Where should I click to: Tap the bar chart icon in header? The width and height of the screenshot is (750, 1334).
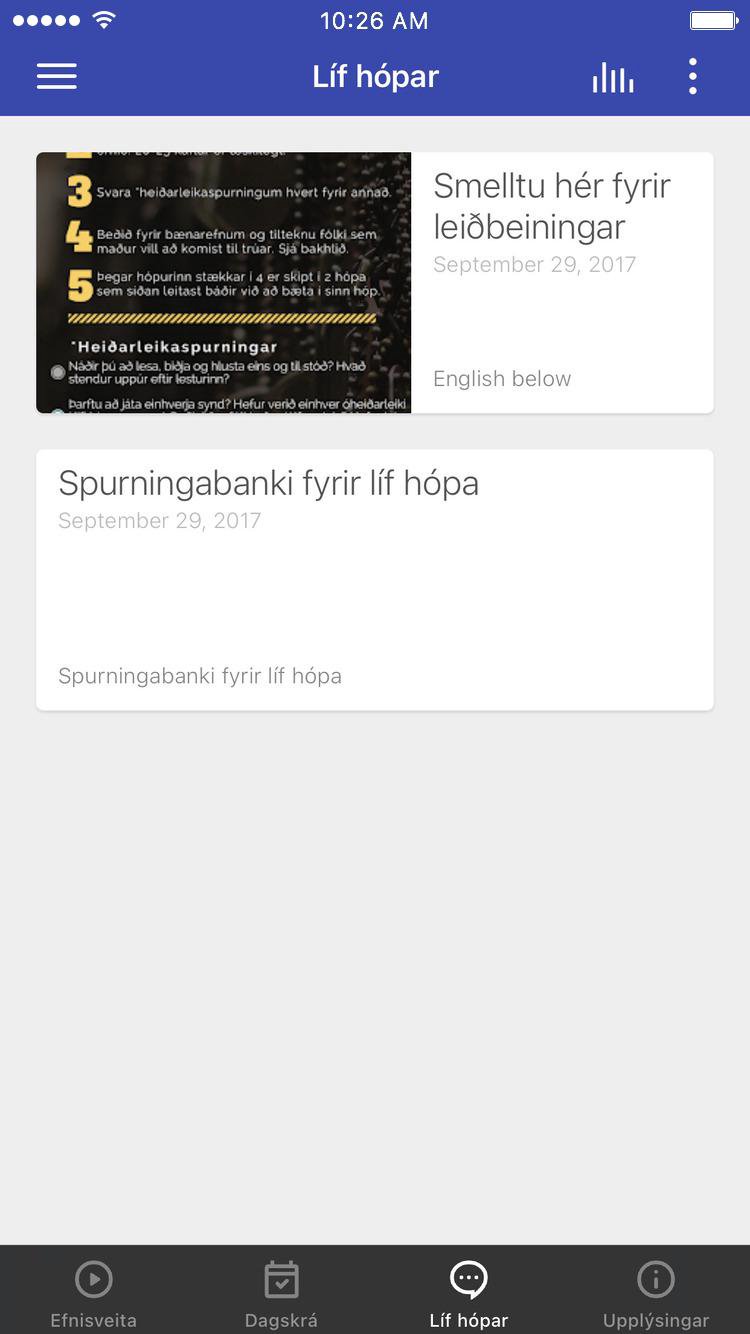pos(612,77)
